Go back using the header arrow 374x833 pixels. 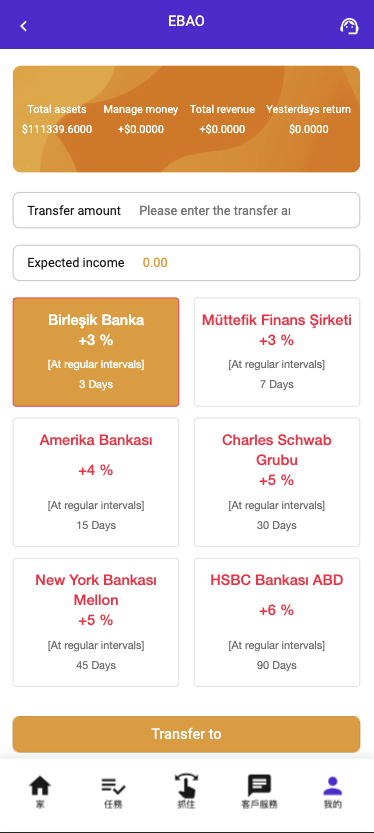pyautogui.click(x=23, y=26)
